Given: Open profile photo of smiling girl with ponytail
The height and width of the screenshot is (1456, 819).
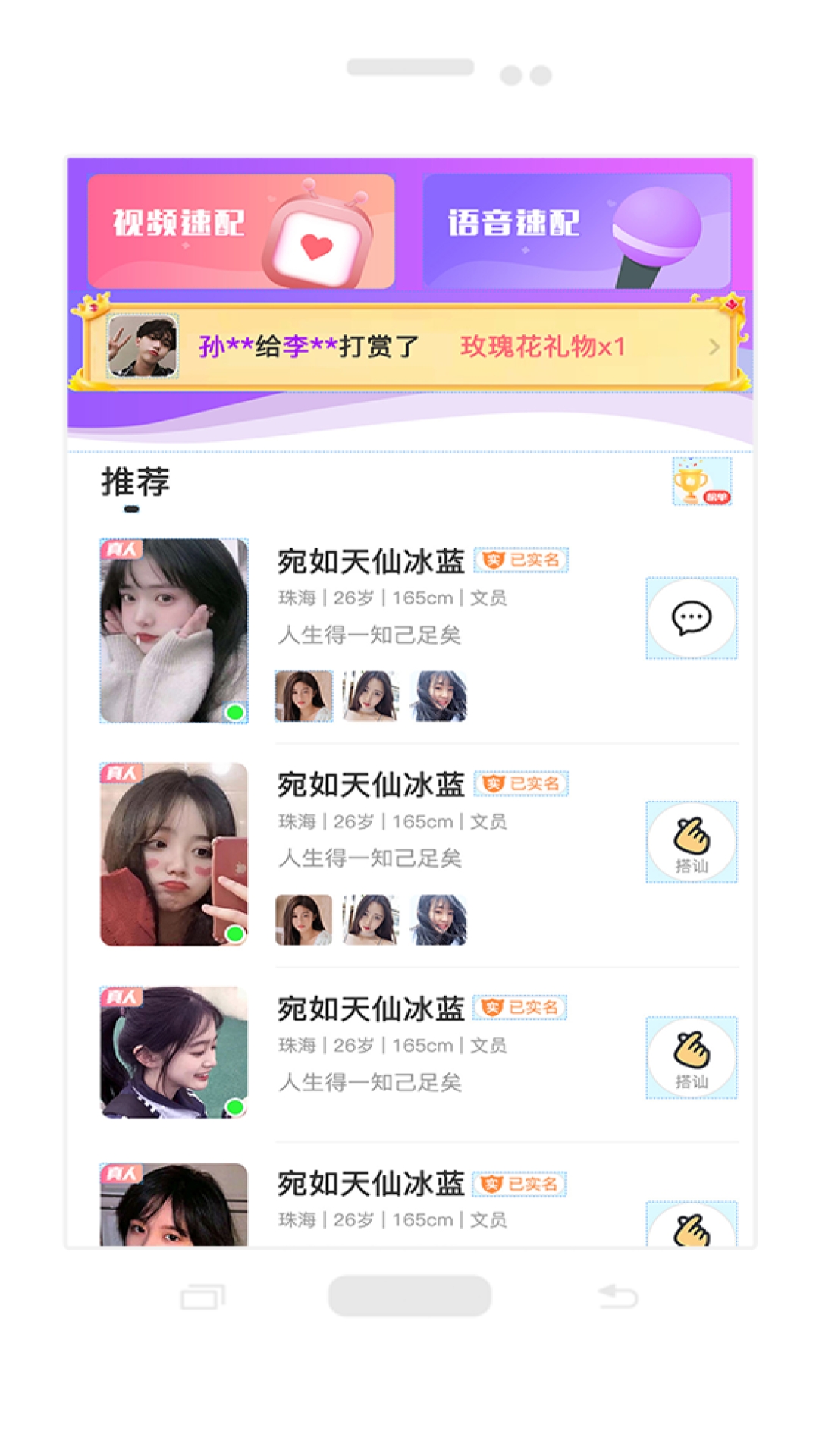Looking at the screenshot, I should click(x=174, y=1052).
